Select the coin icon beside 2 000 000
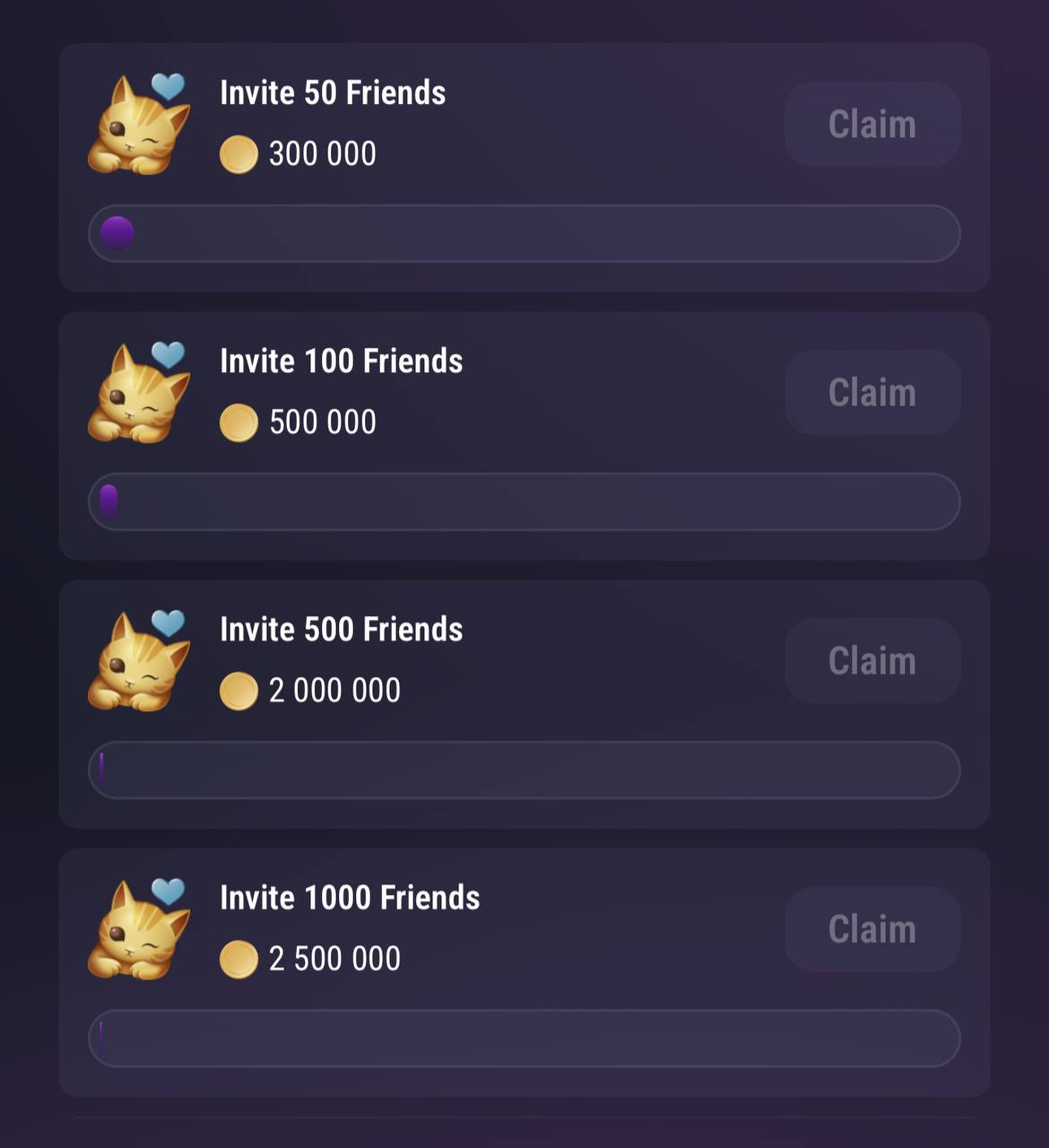 239,690
